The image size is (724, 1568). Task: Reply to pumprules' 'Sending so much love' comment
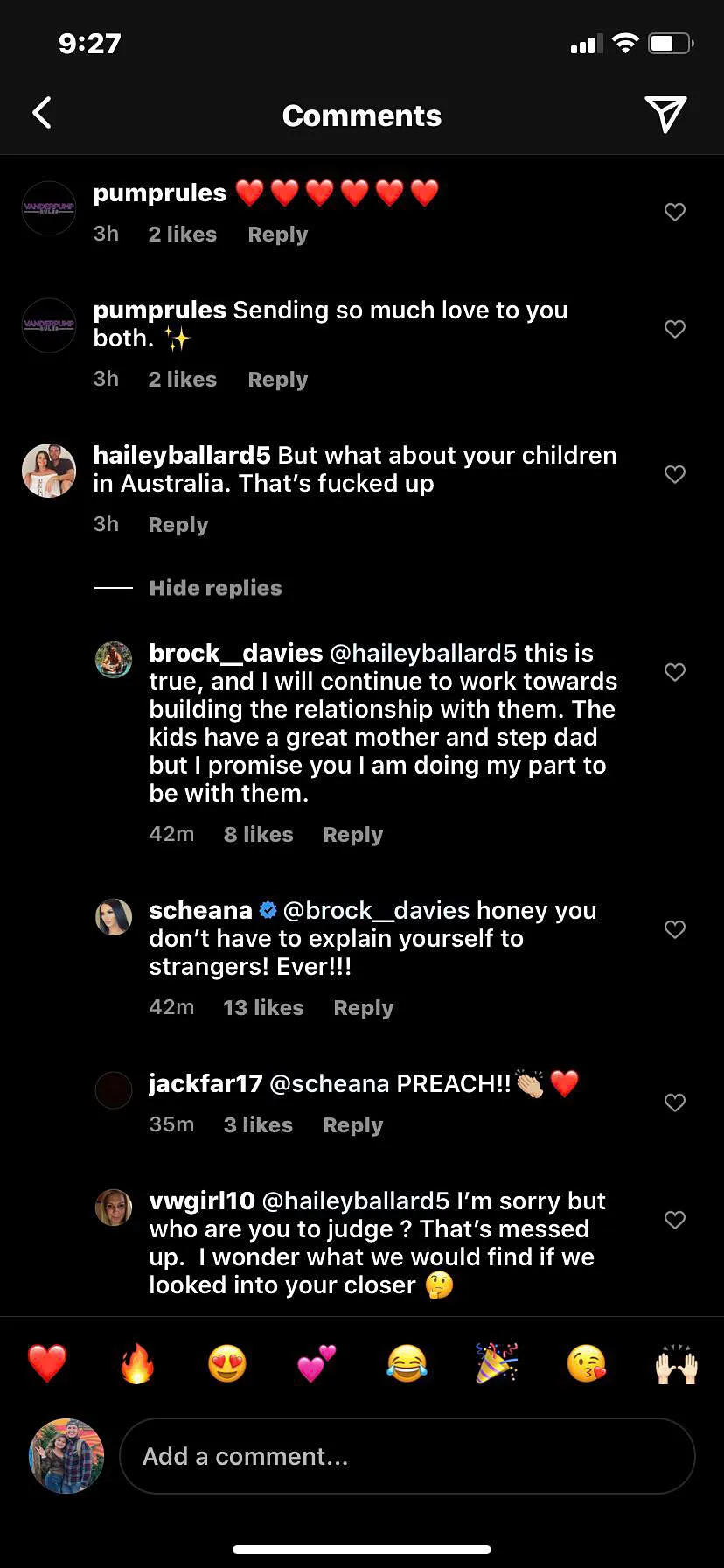[277, 380]
